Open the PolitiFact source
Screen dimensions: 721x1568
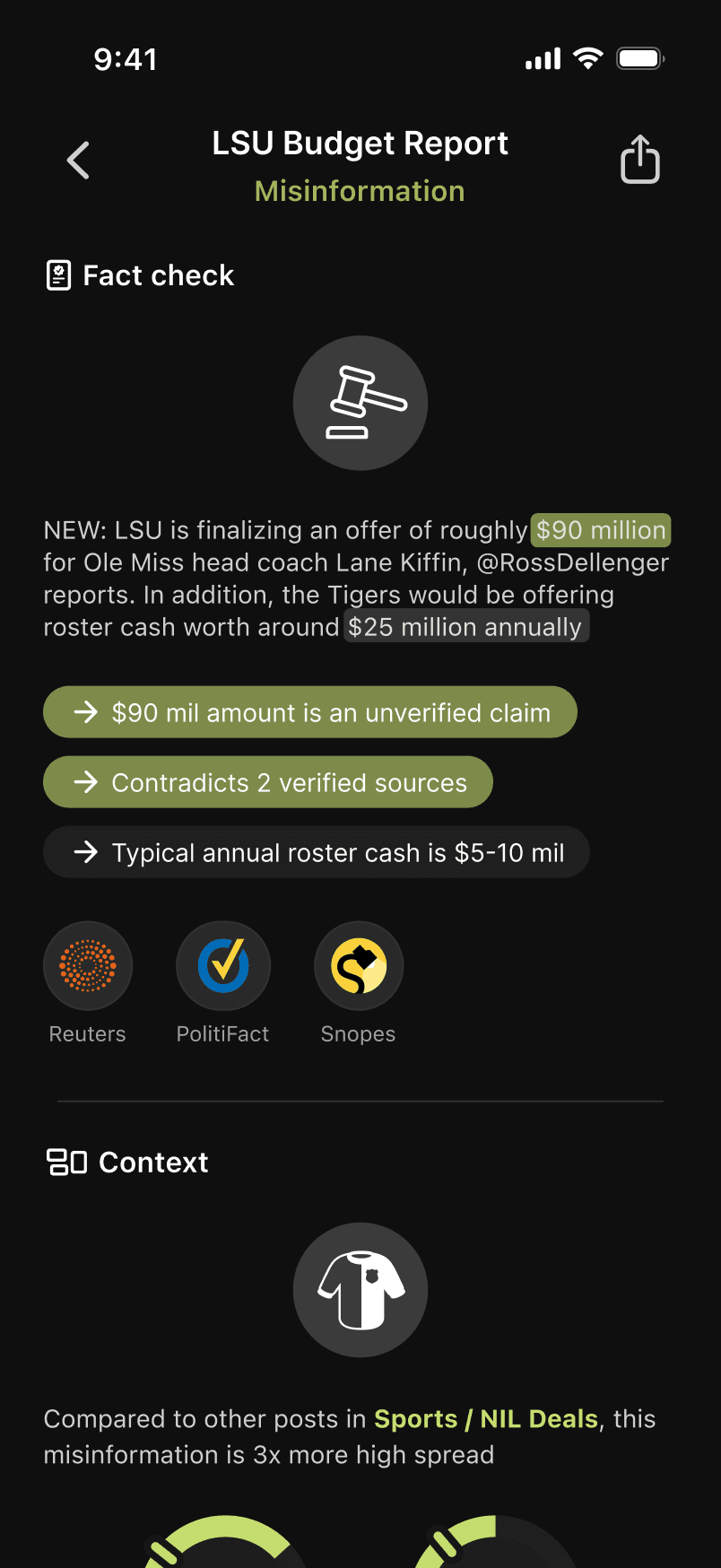coord(223,966)
